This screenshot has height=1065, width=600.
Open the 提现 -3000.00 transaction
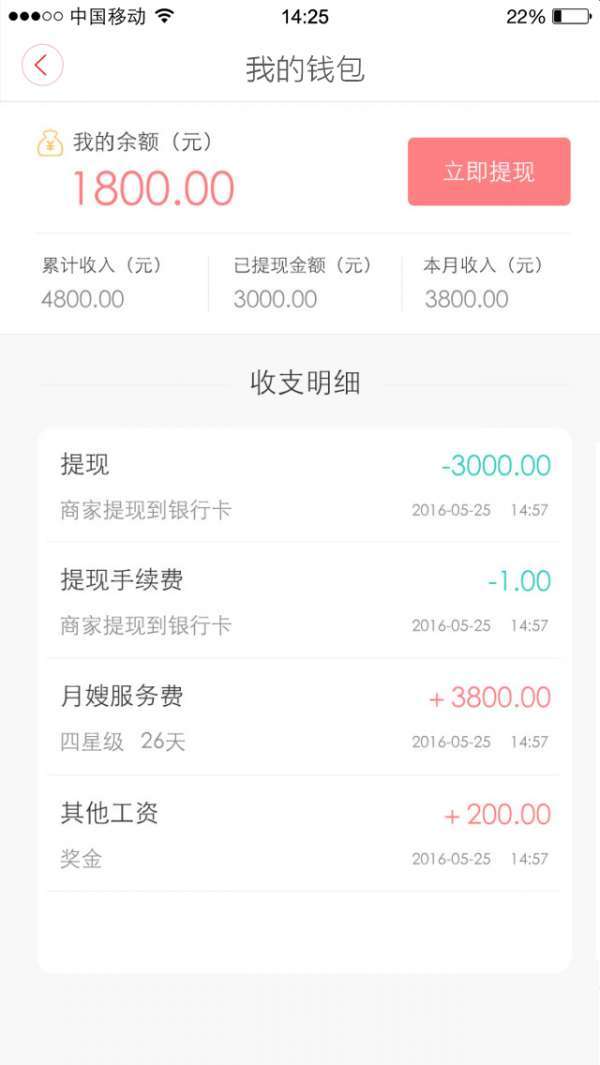[x=304, y=486]
